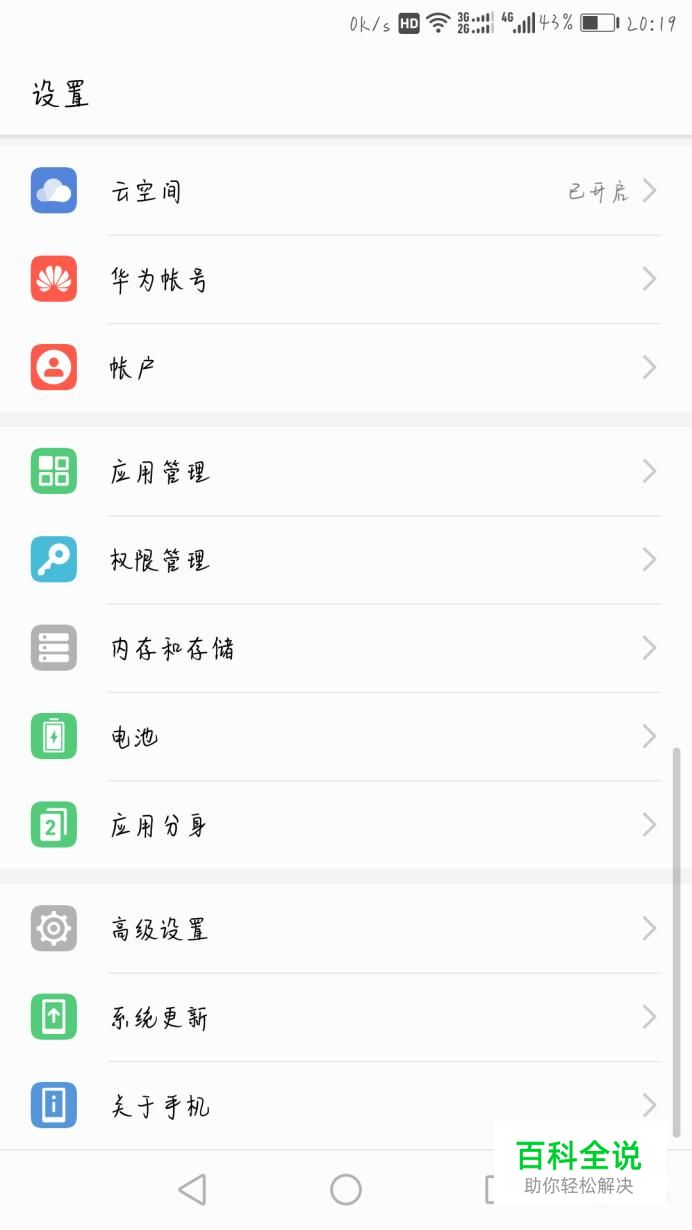Open 高级设置 advanced settings
Viewport: 692px width, 1230px height.
point(345,929)
